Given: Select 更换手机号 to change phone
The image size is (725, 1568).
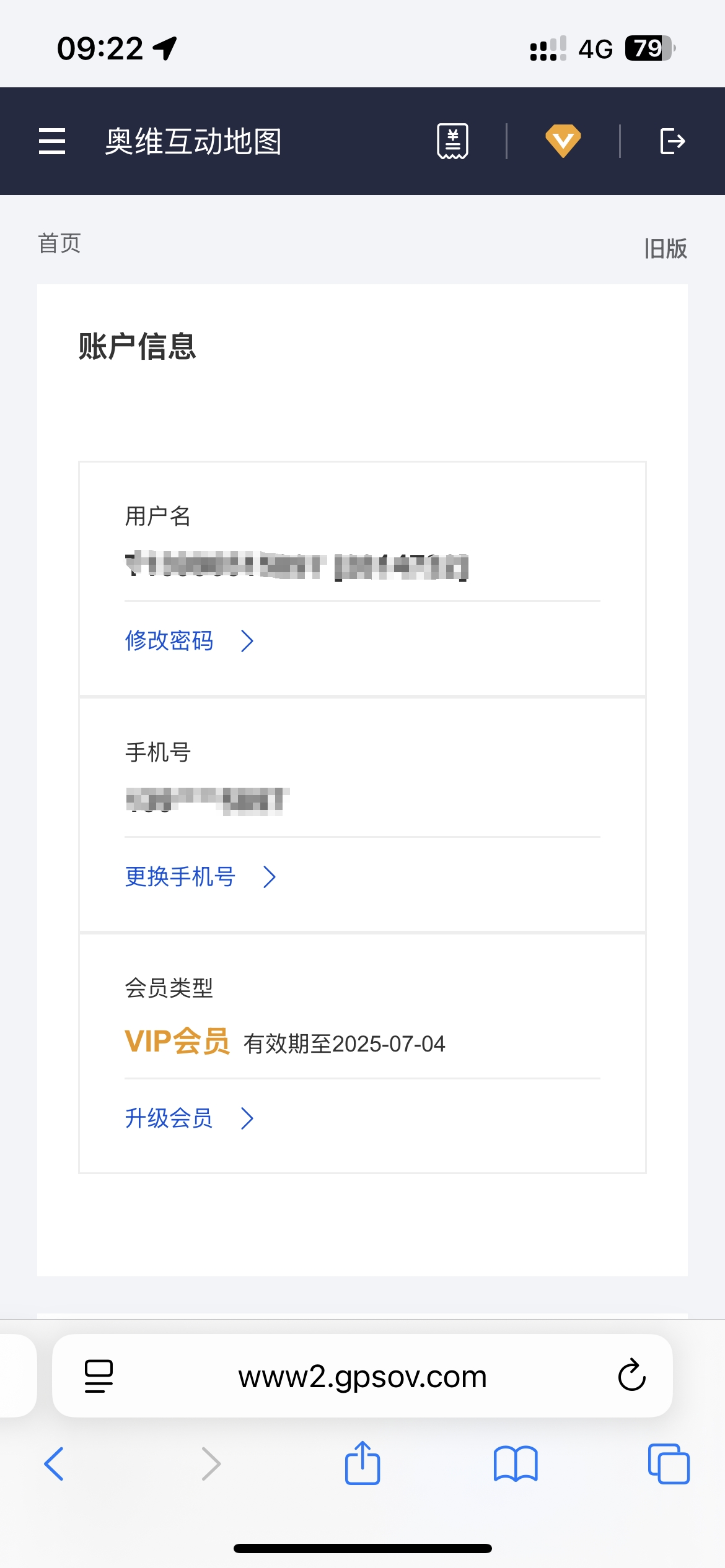Looking at the screenshot, I should pos(200,877).
